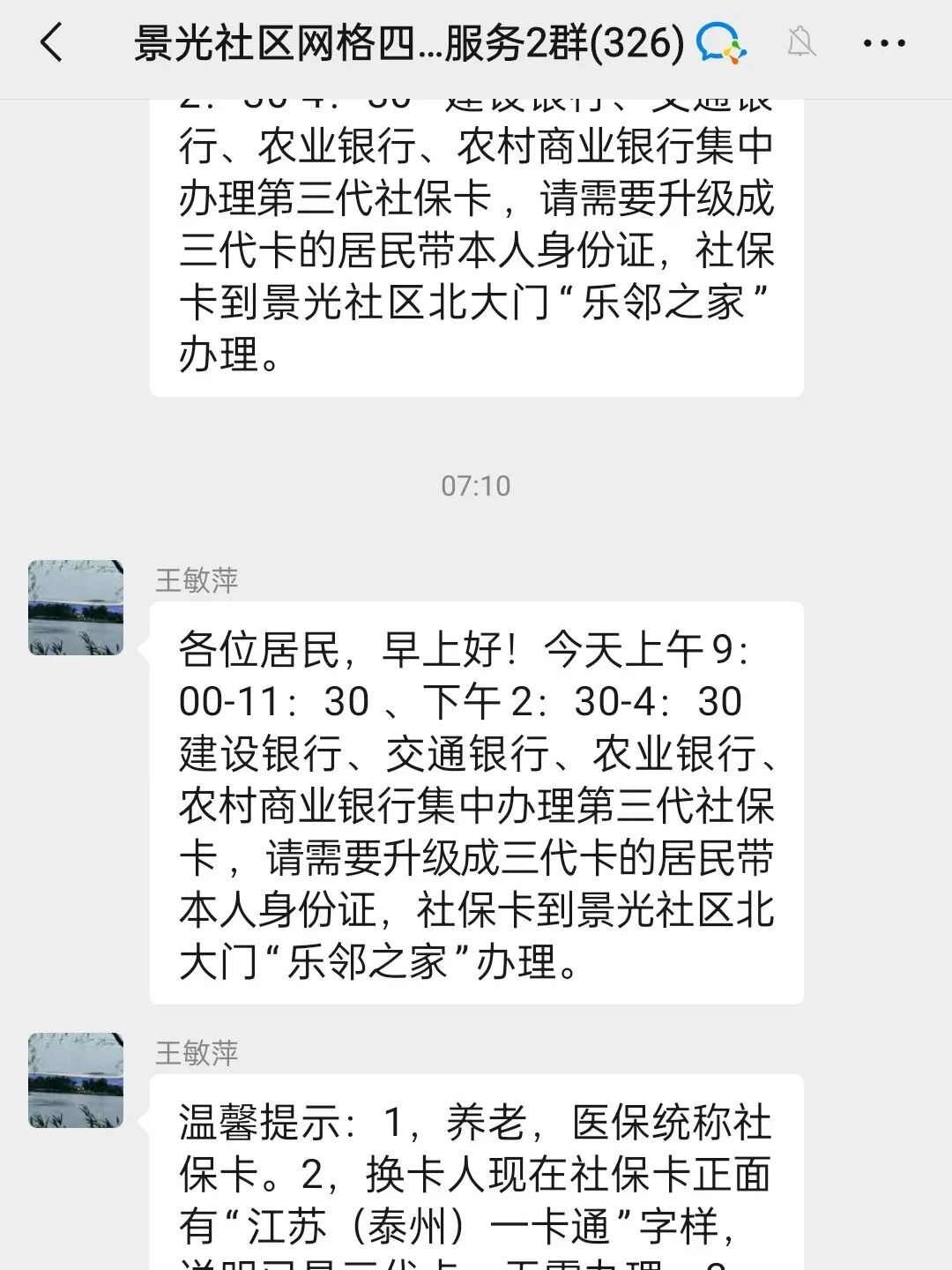Open 王敏萍's avatar beside the 各位居民 message
Image resolution: width=952 pixels, height=1270 pixels.
click(76, 608)
